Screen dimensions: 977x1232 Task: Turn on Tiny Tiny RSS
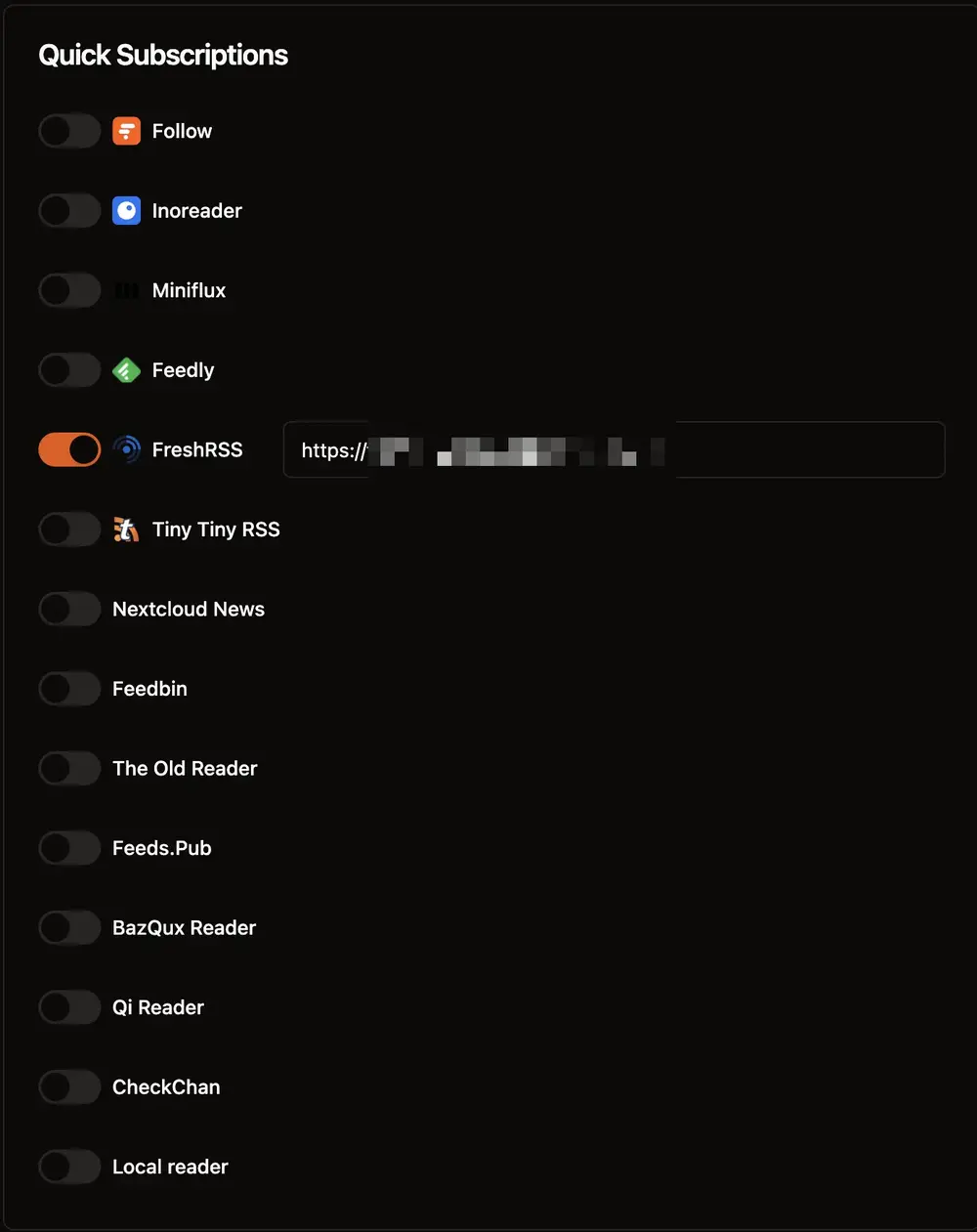(x=69, y=530)
